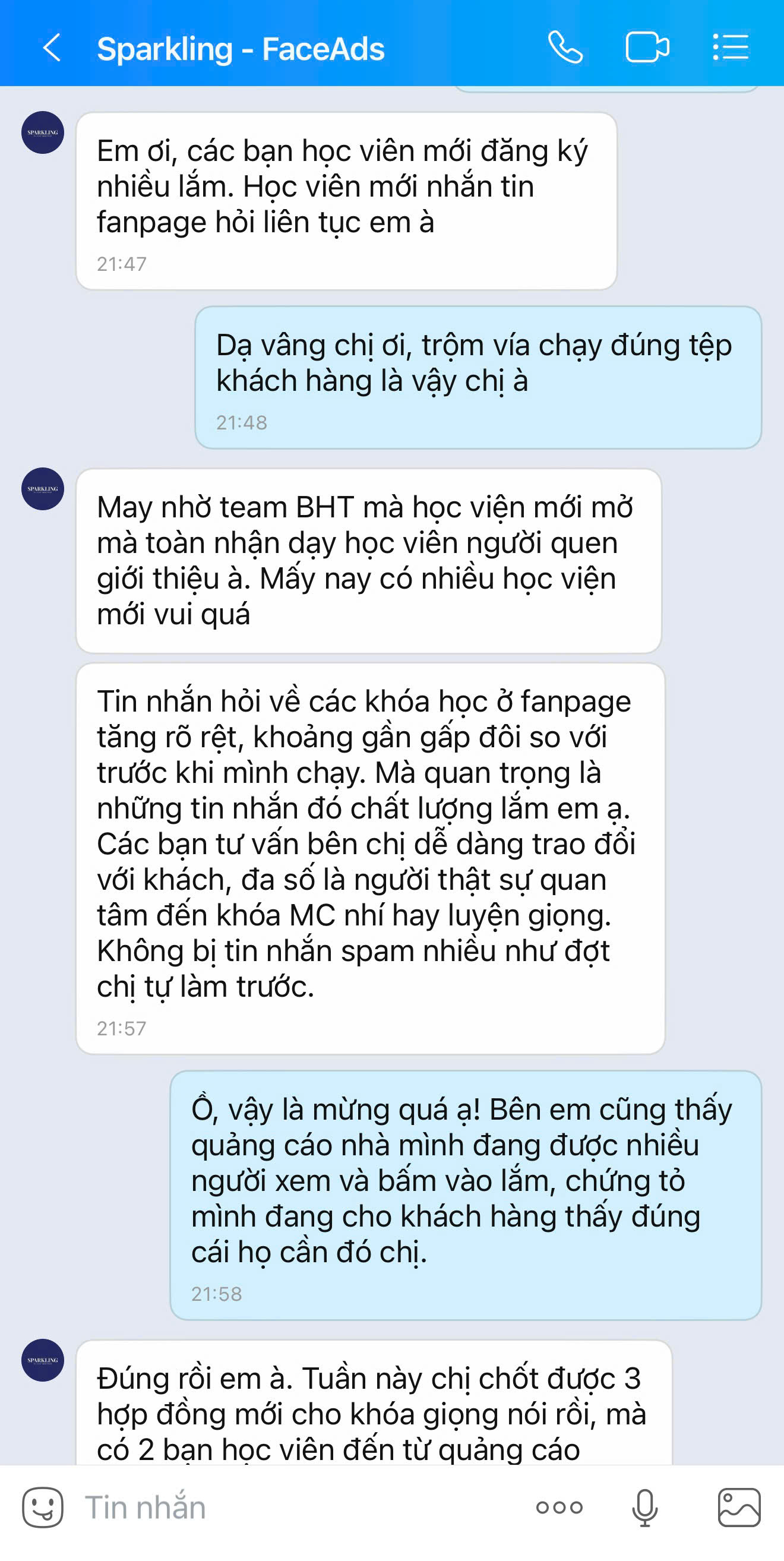
Task: Start a video call in this chat
Action: click(646, 48)
